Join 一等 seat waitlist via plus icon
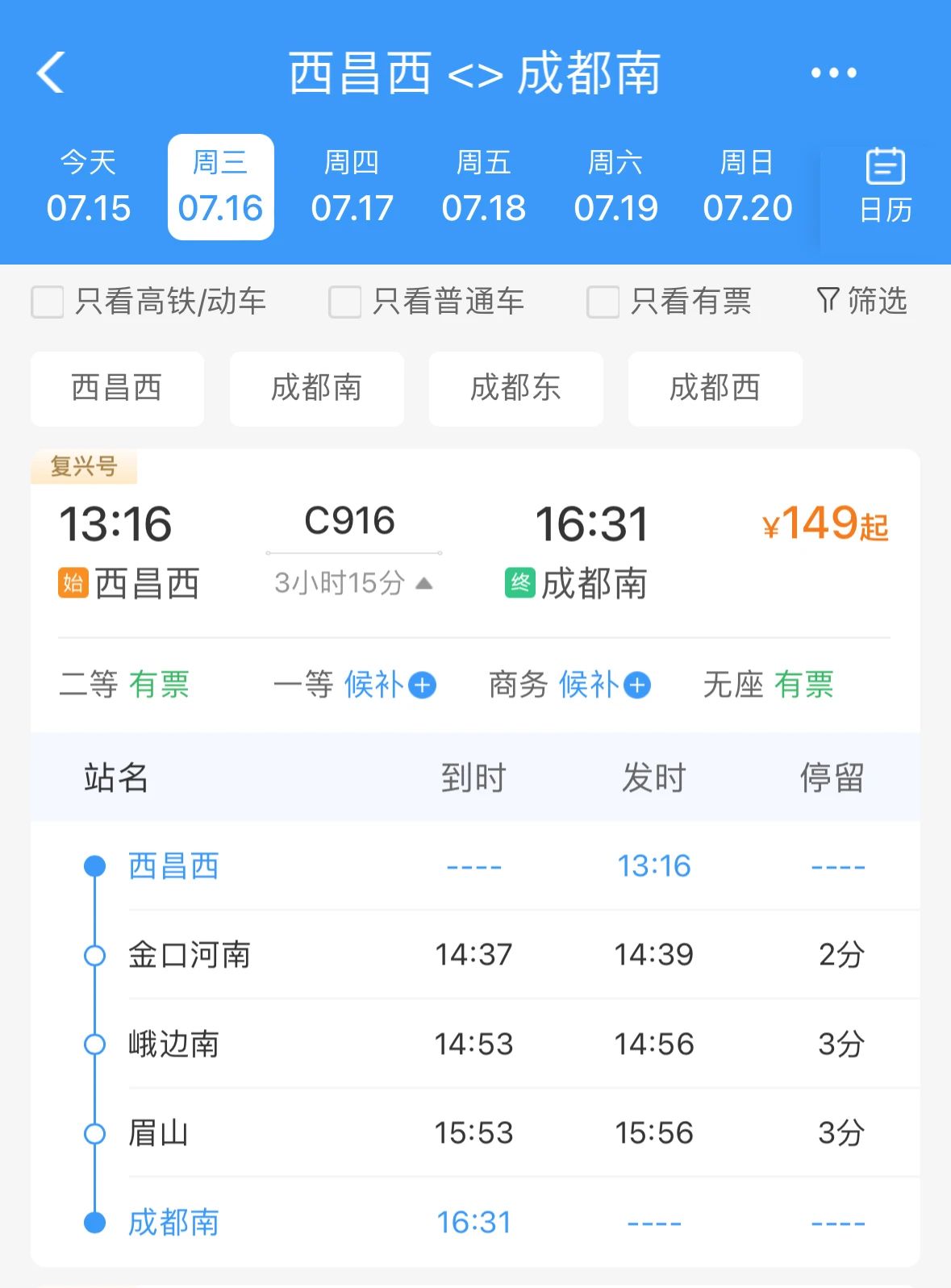The height and width of the screenshot is (1288, 951). coord(423,686)
